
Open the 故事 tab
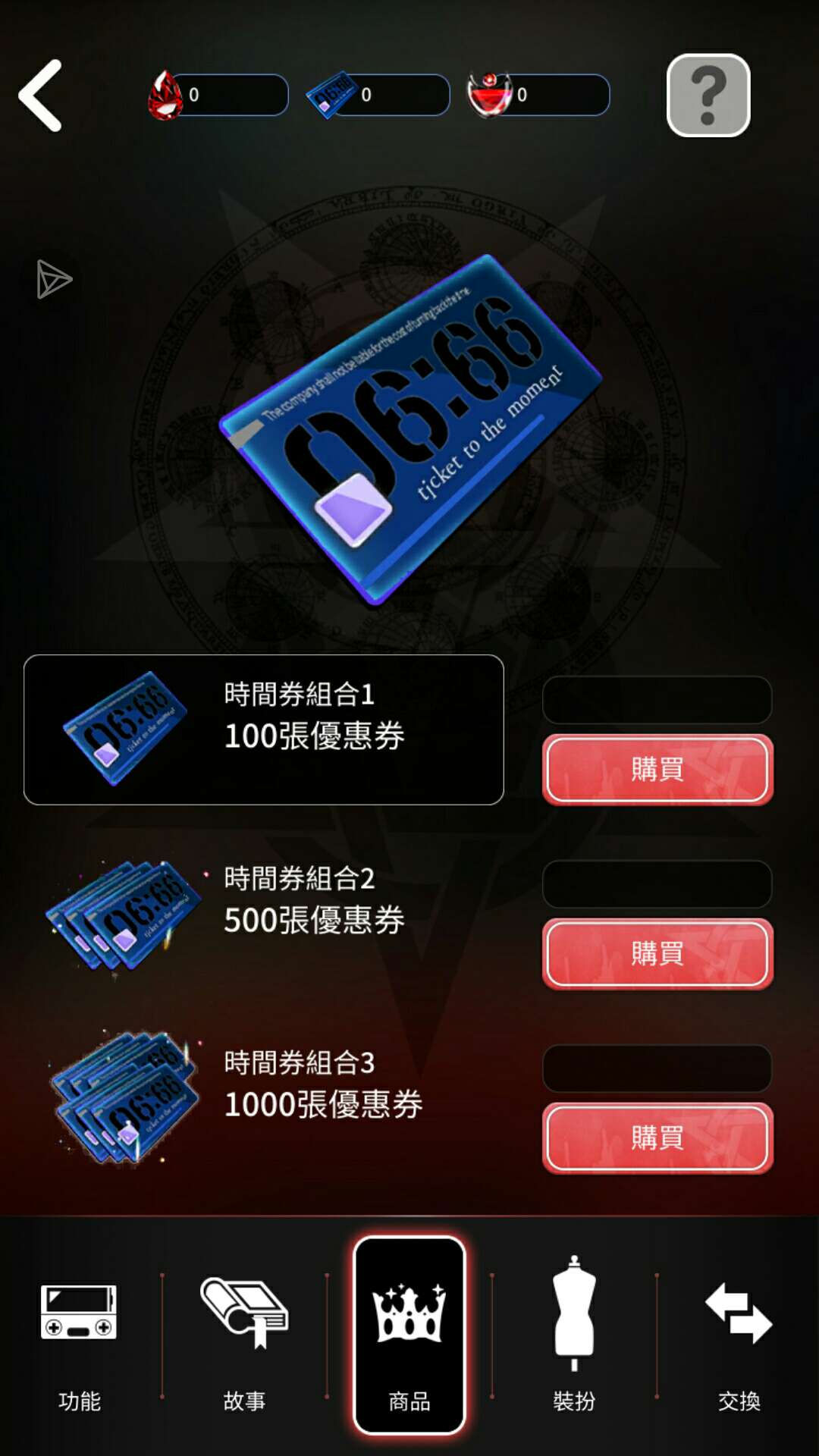tap(244, 1336)
